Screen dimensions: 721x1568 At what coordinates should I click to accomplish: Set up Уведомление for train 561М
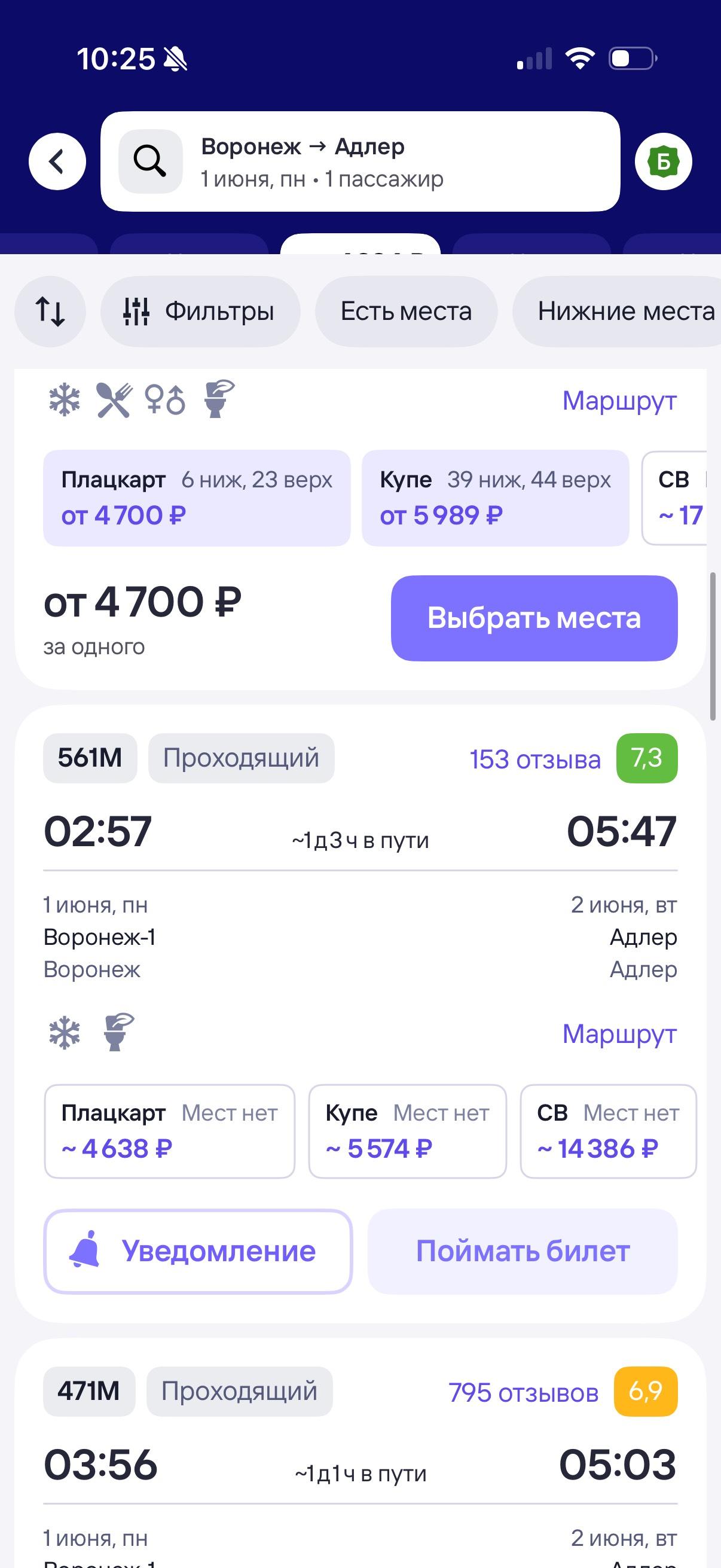(x=198, y=1251)
